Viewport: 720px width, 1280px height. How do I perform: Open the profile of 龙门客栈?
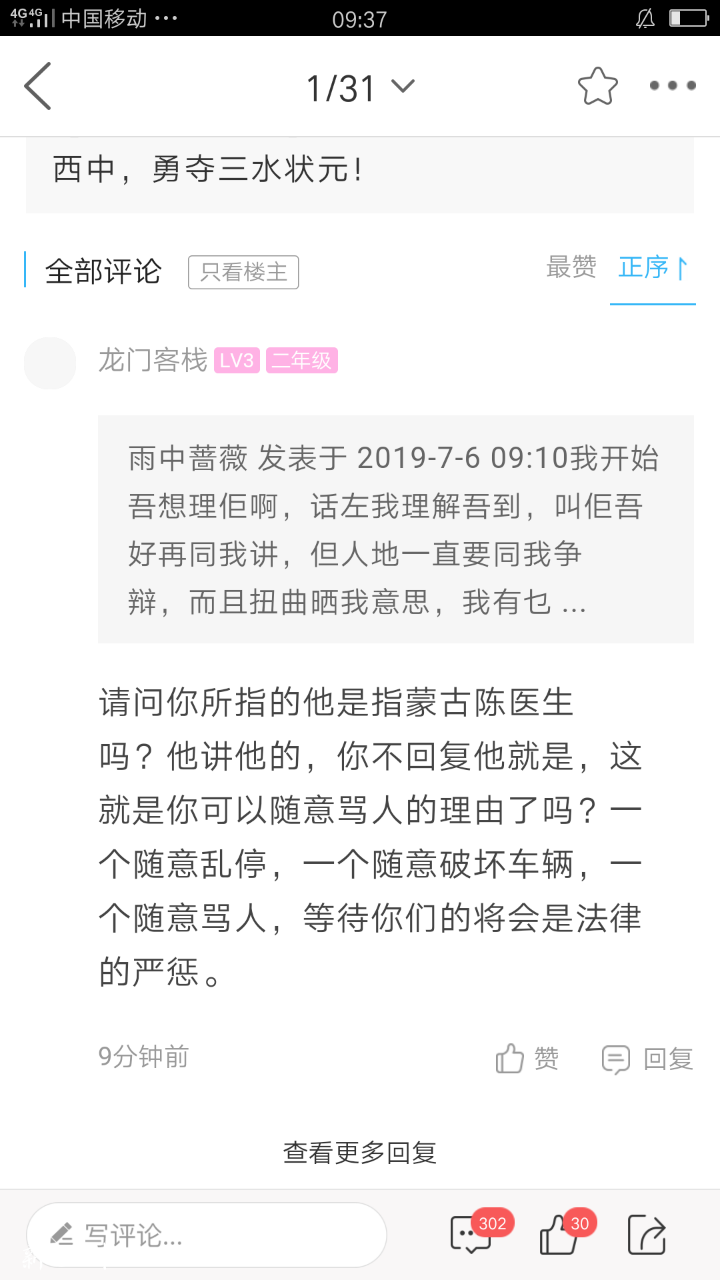click(152, 360)
